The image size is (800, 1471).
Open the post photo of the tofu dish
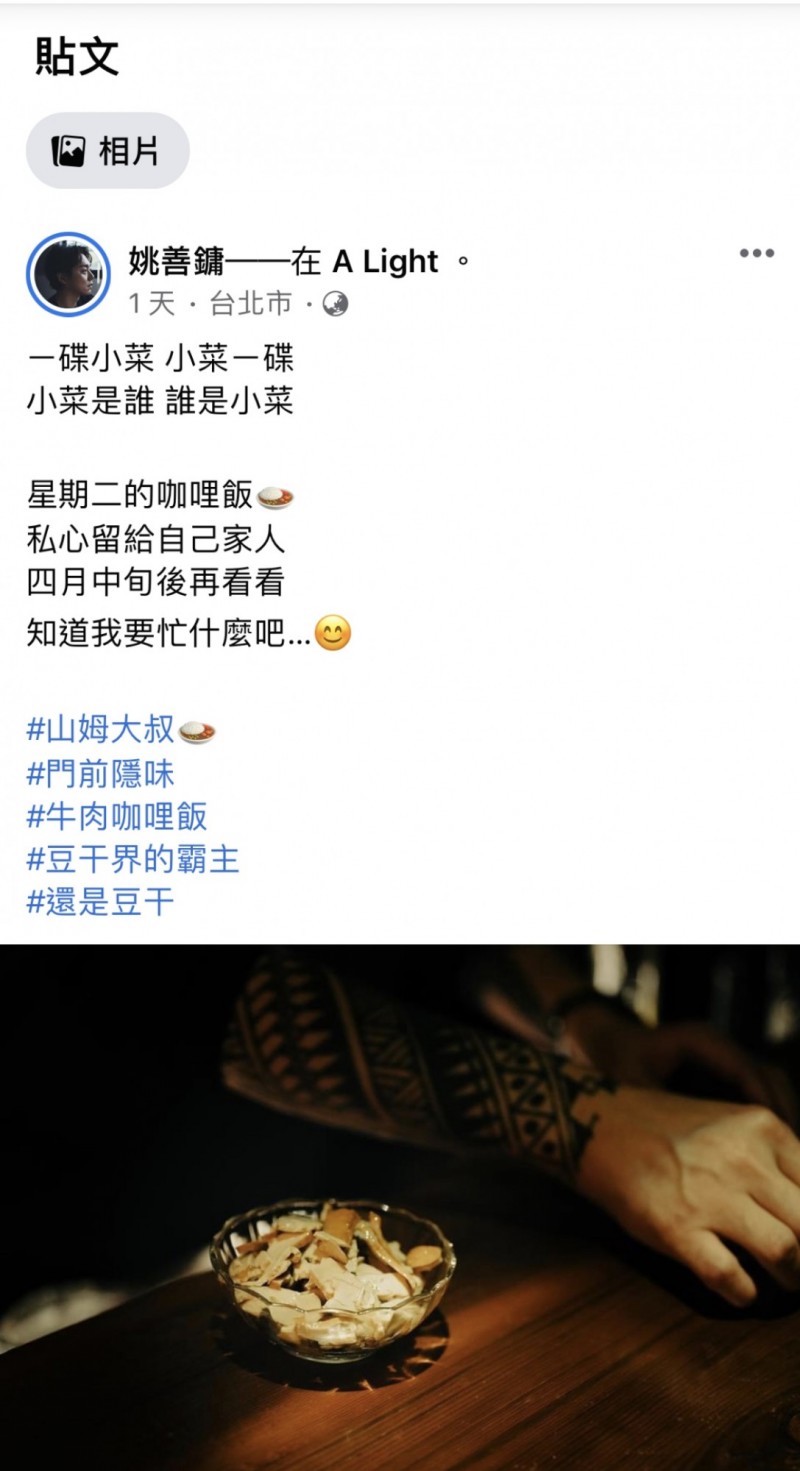[x=400, y=1207]
